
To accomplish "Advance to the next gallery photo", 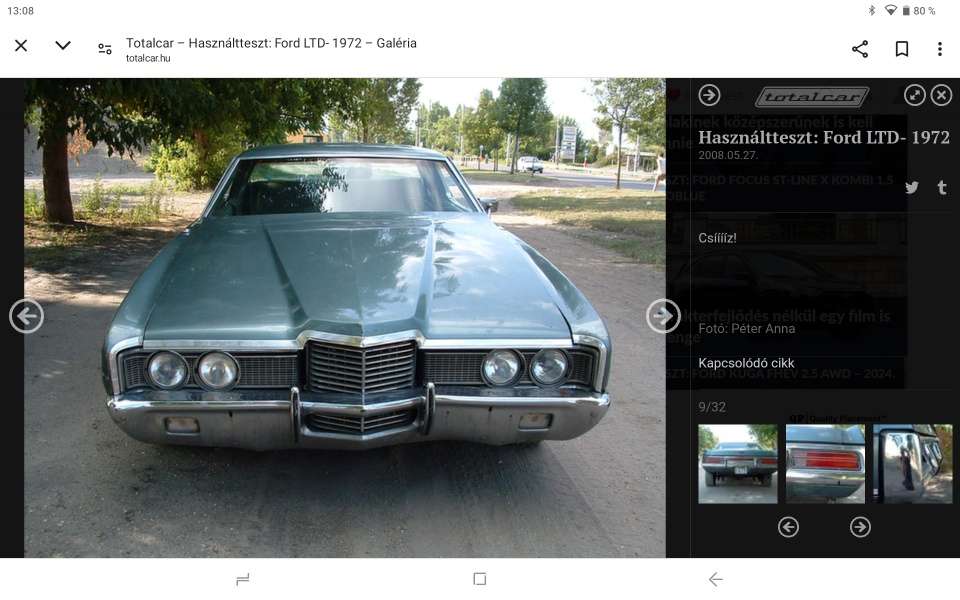I will (x=663, y=316).
